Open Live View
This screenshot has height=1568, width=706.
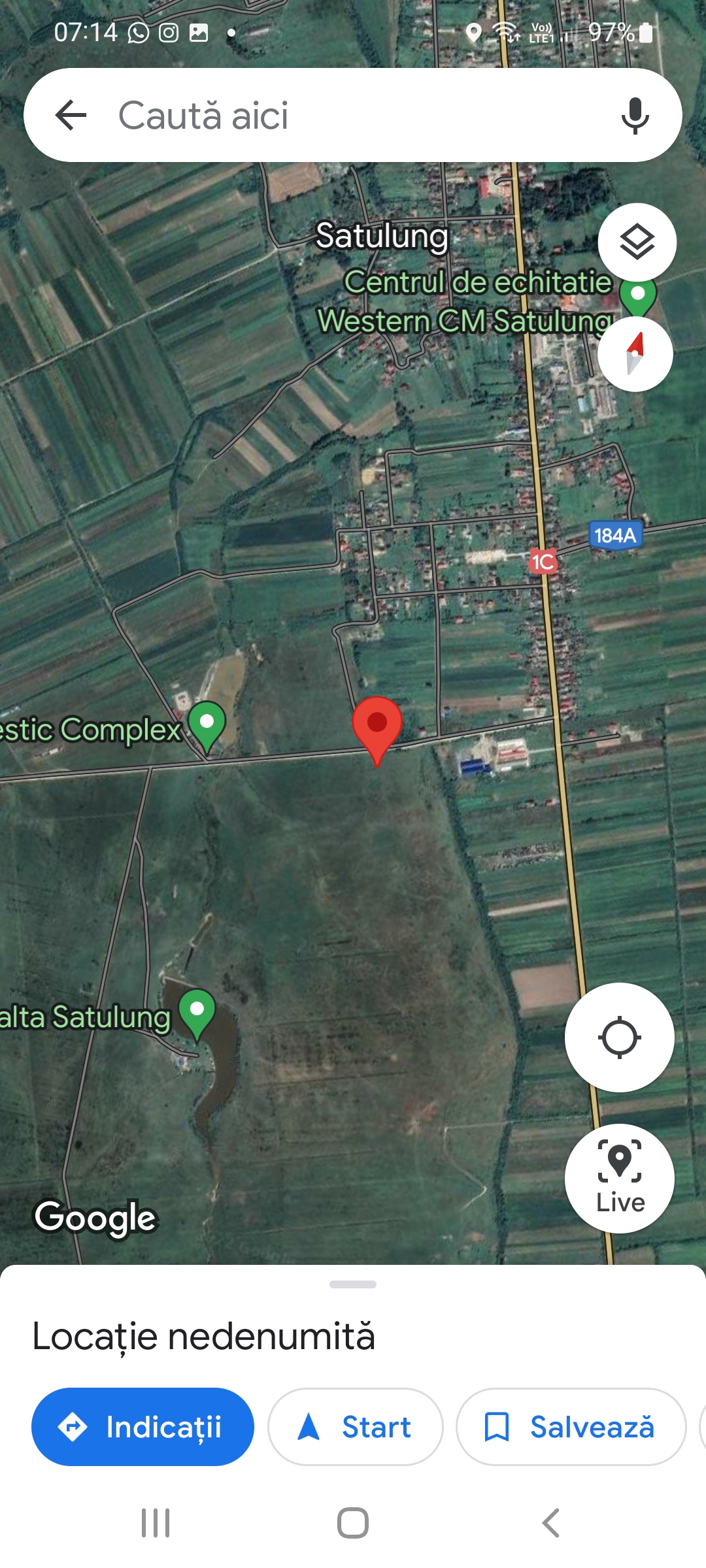click(619, 1178)
